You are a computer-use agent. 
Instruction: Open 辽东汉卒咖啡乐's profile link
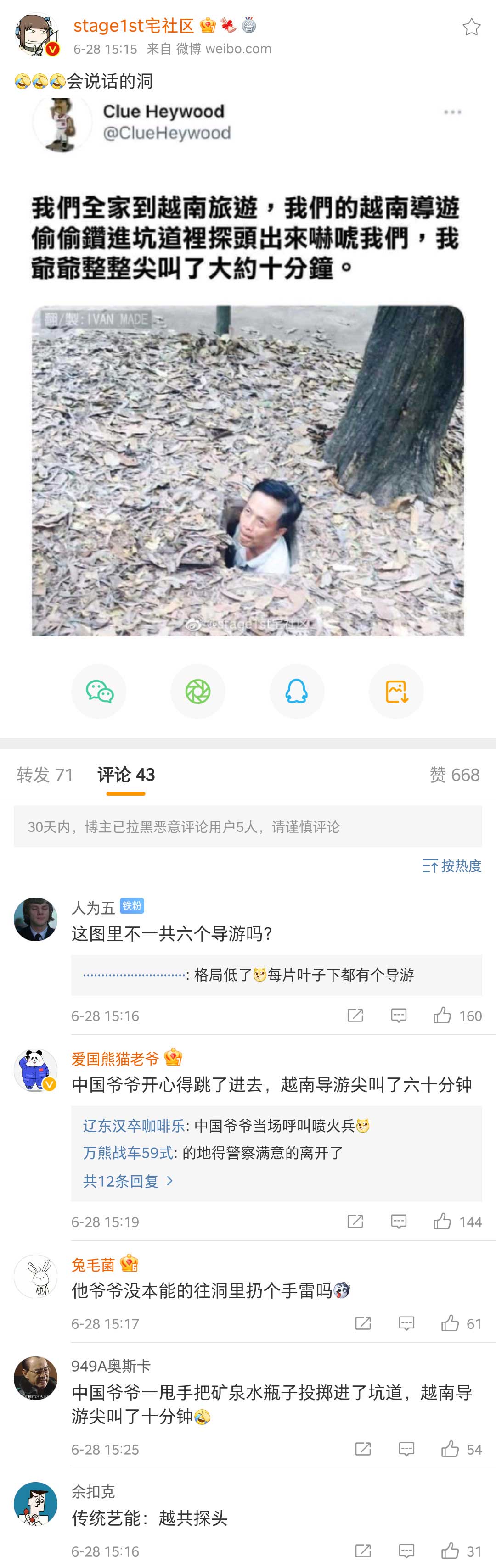(x=134, y=1126)
